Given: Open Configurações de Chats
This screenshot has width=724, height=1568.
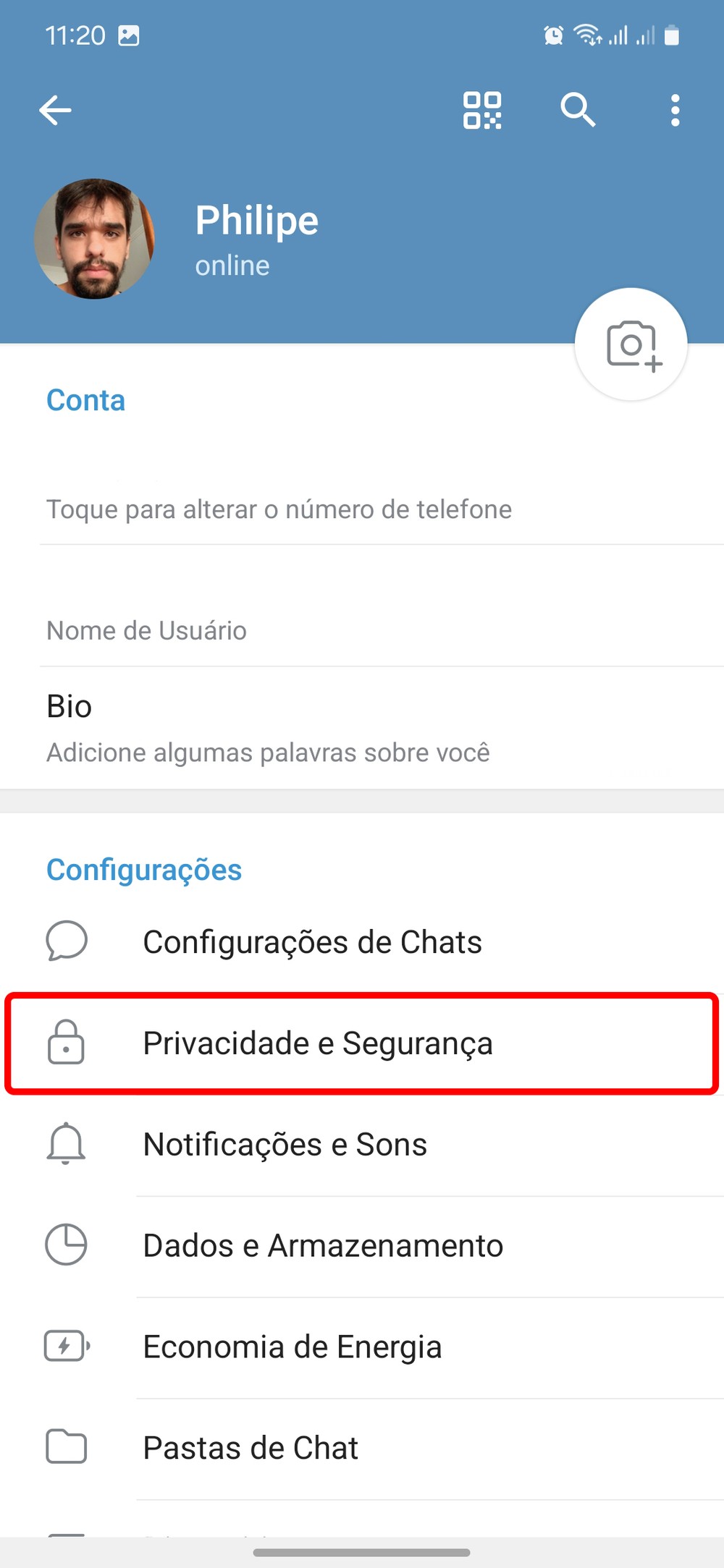Looking at the screenshot, I should point(312,942).
